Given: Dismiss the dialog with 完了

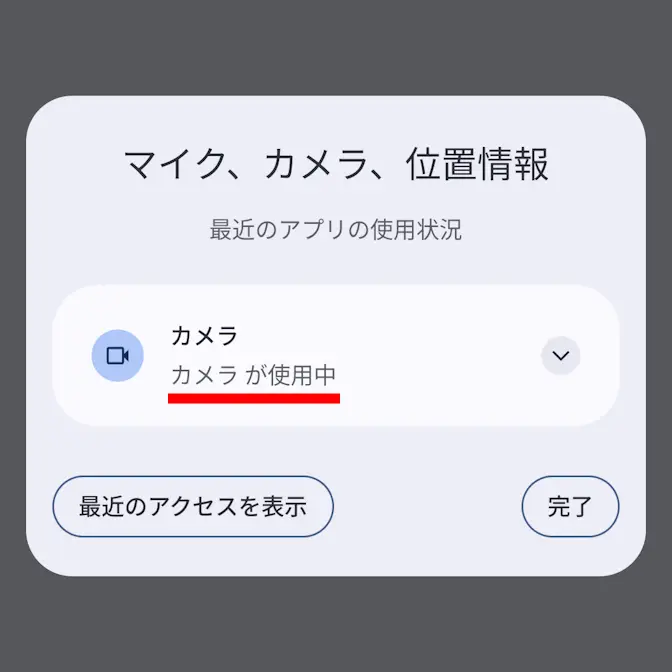Looking at the screenshot, I should (570, 506).
